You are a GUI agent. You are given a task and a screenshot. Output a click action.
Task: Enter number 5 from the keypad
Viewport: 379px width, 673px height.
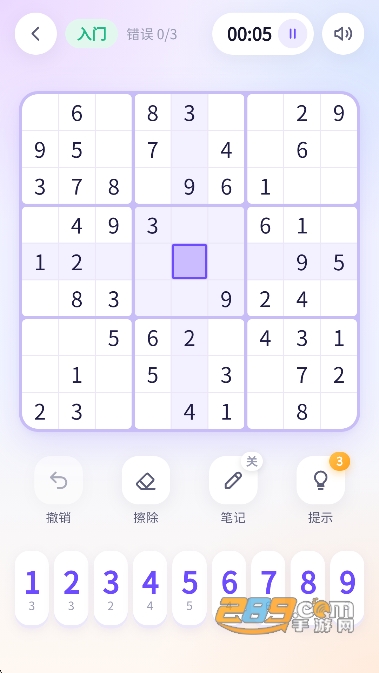(190, 588)
